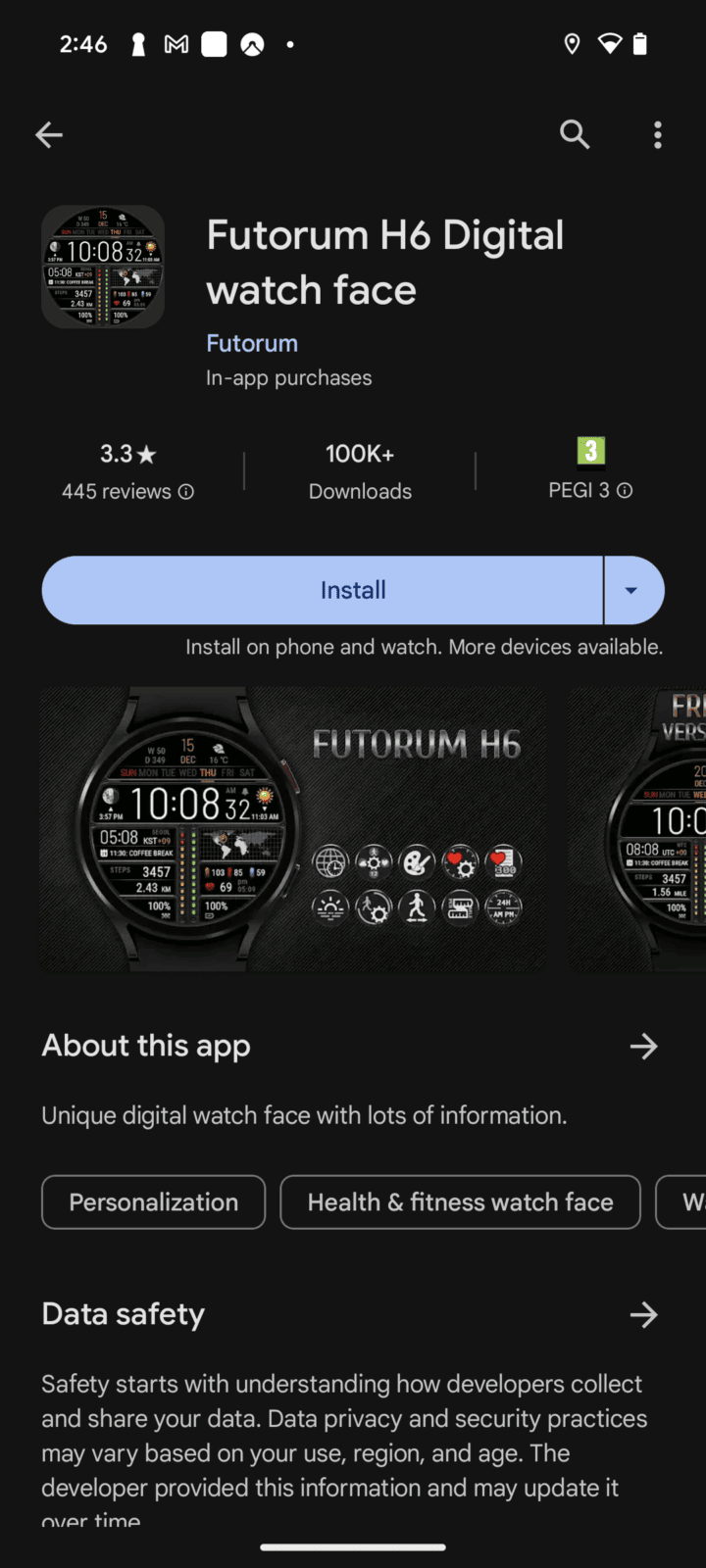Open search in the Play Store
Image resolution: width=706 pixels, height=1568 pixels.
click(x=575, y=135)
